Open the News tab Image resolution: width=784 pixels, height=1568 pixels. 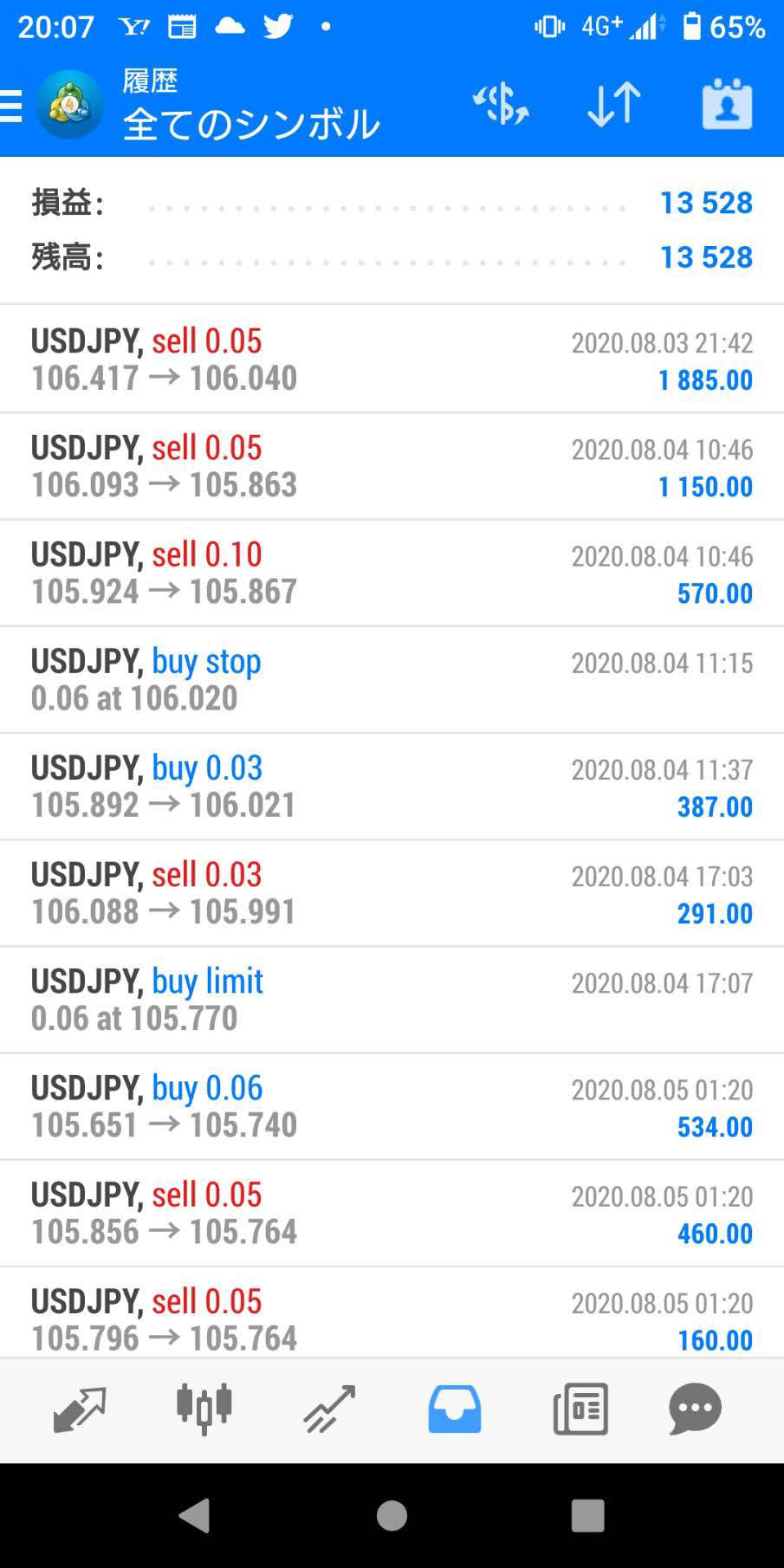(580, 1409)
